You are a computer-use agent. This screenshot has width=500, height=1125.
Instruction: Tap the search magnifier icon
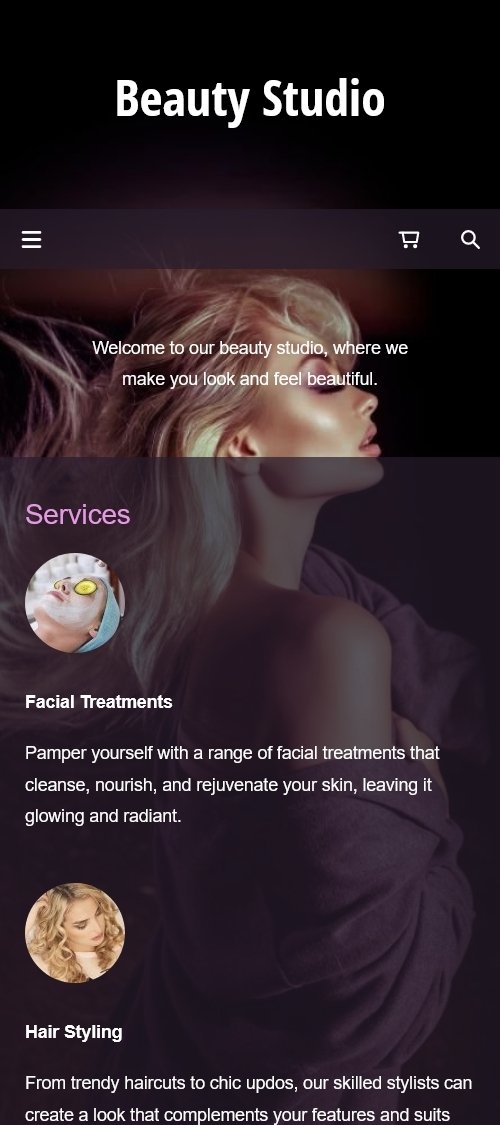(x=470, y=240)
